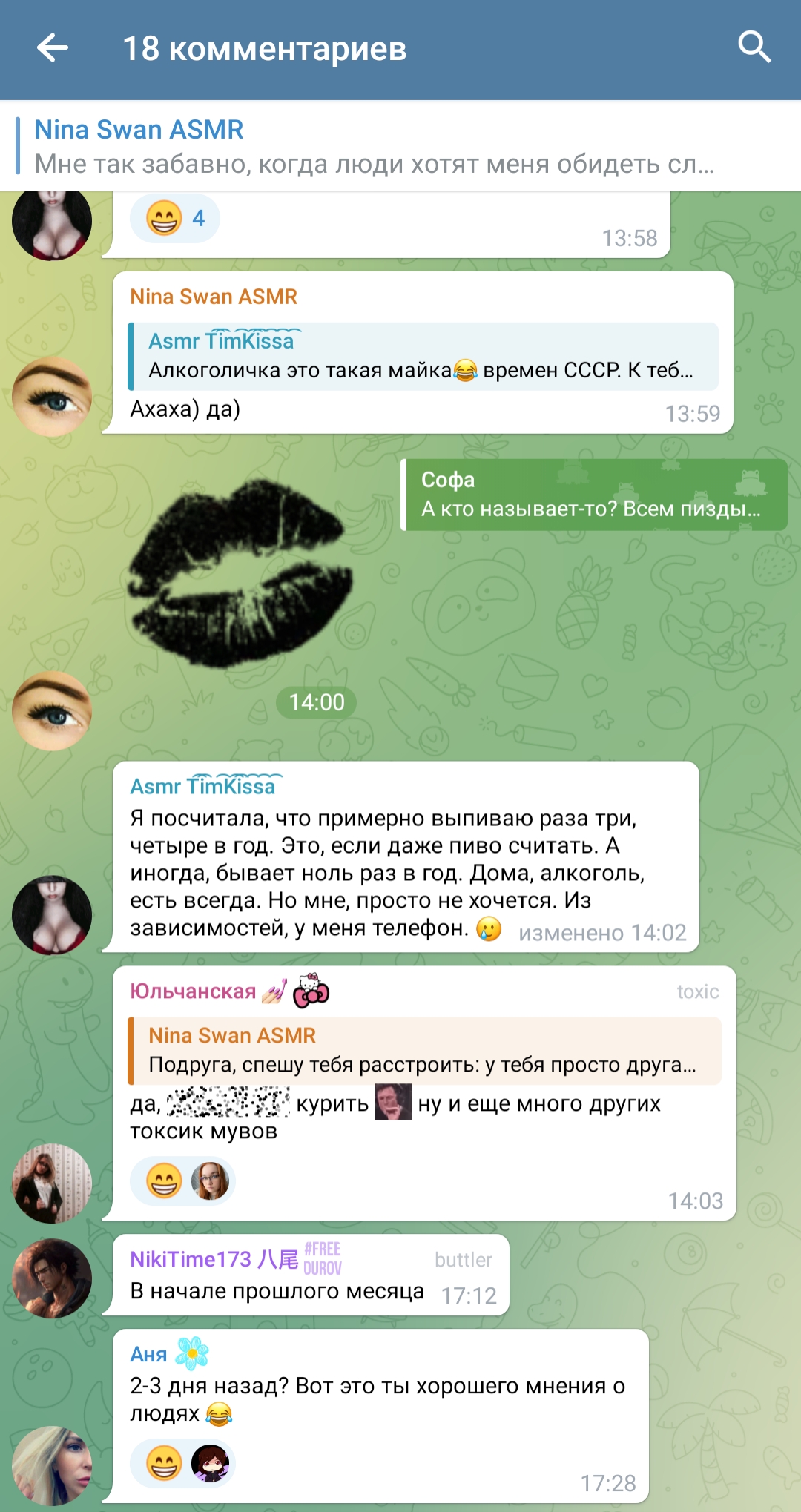
Task: Tap Asmr TimKissa name on the long comment
Action: (205, 786)
